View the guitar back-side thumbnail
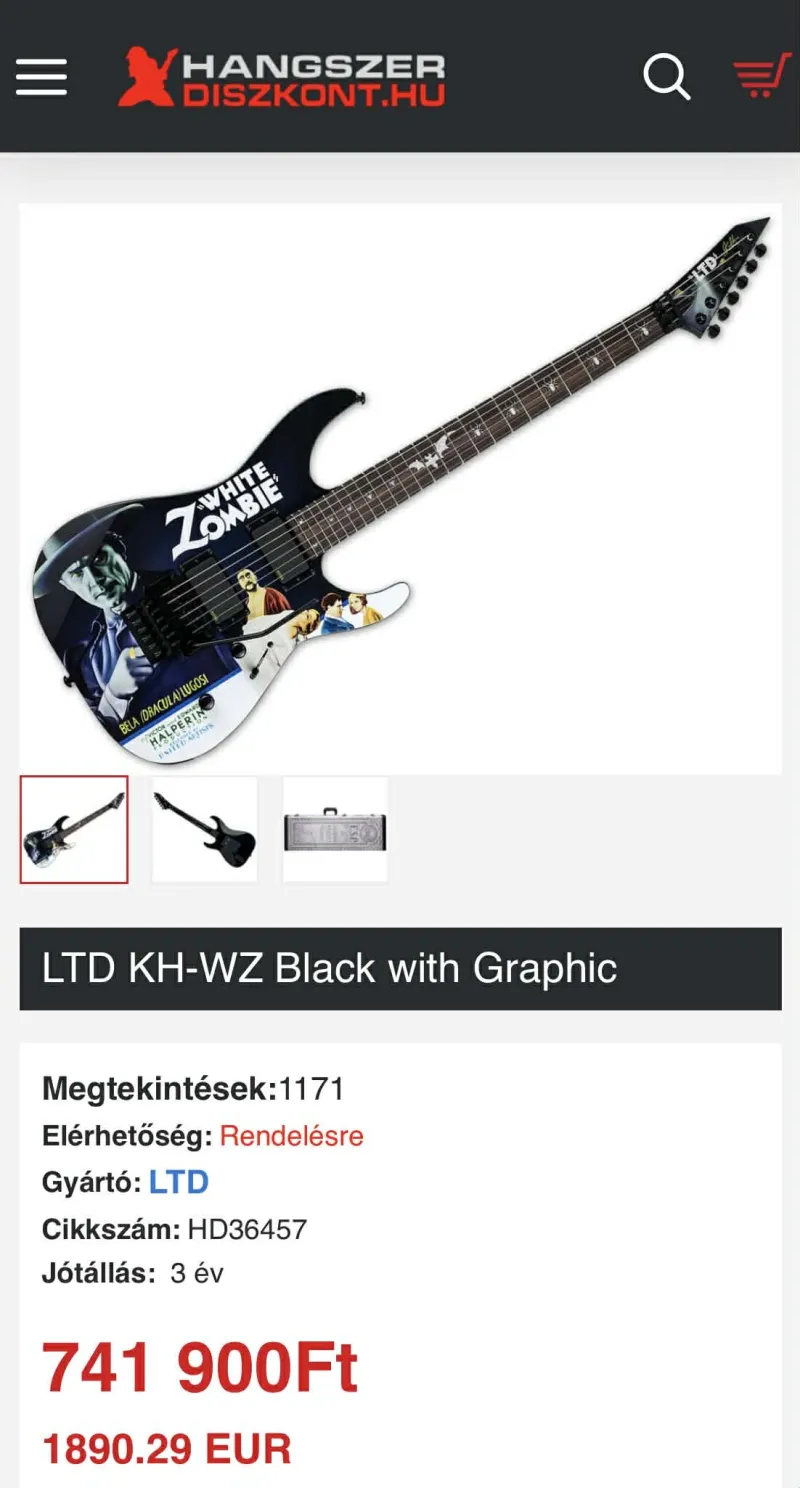This screenshot has width=800, height=1488. point(204,829)
